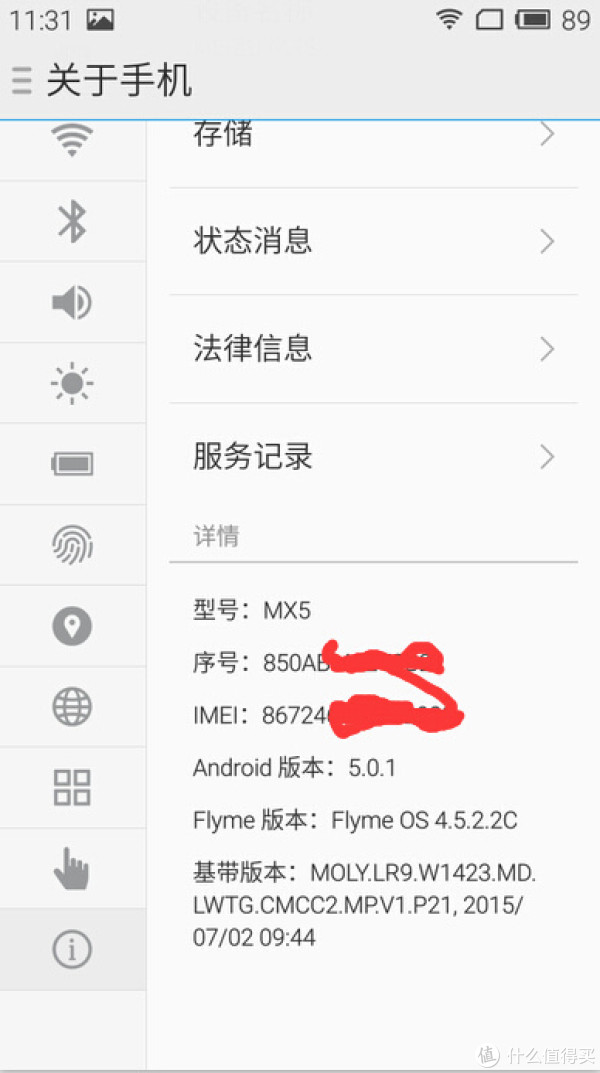
Task: Open the drawer menu next to 关于手机
Action: [x=22, y=81]
